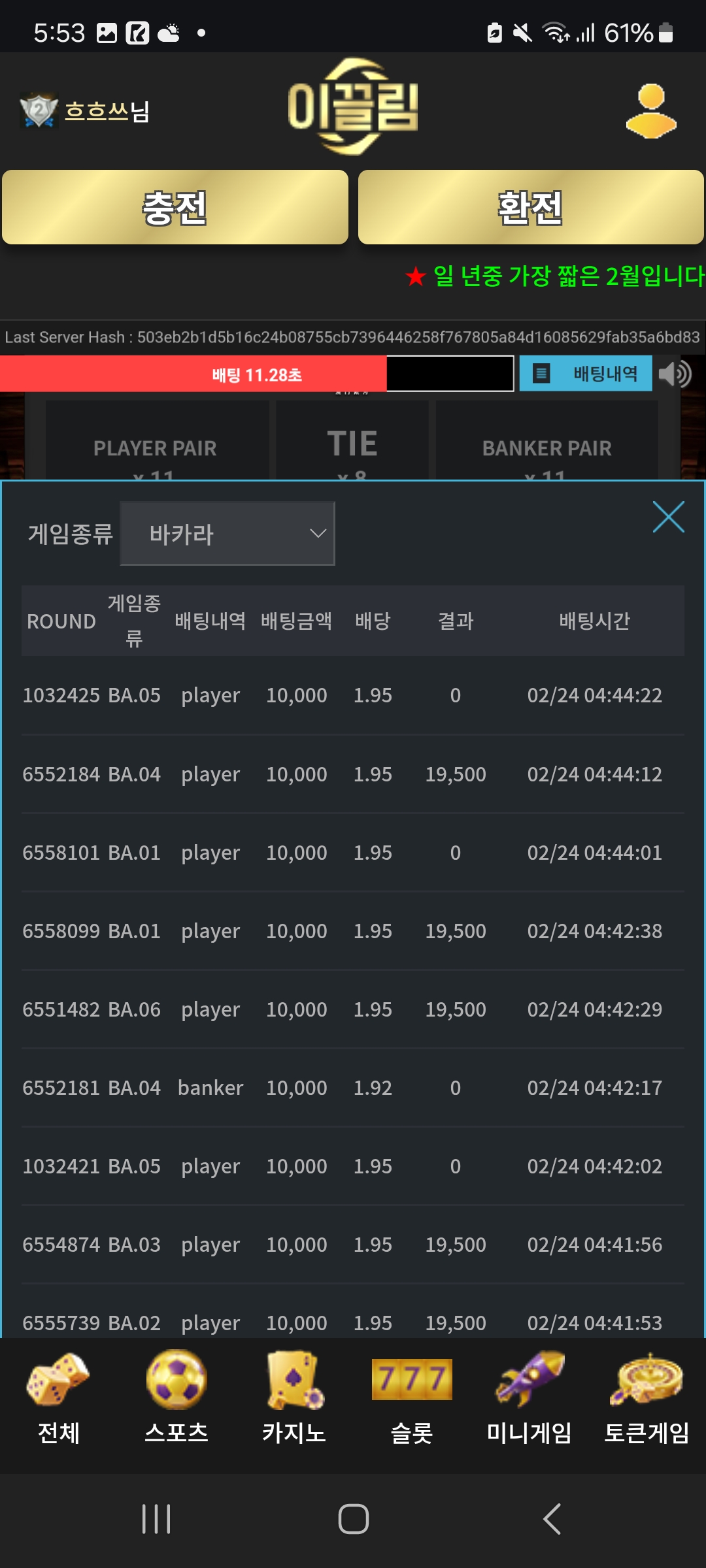Go back using the system back button
The width and height of the screenshot is (706, 1568).
pyautogui.click(x=552, y=1519)
